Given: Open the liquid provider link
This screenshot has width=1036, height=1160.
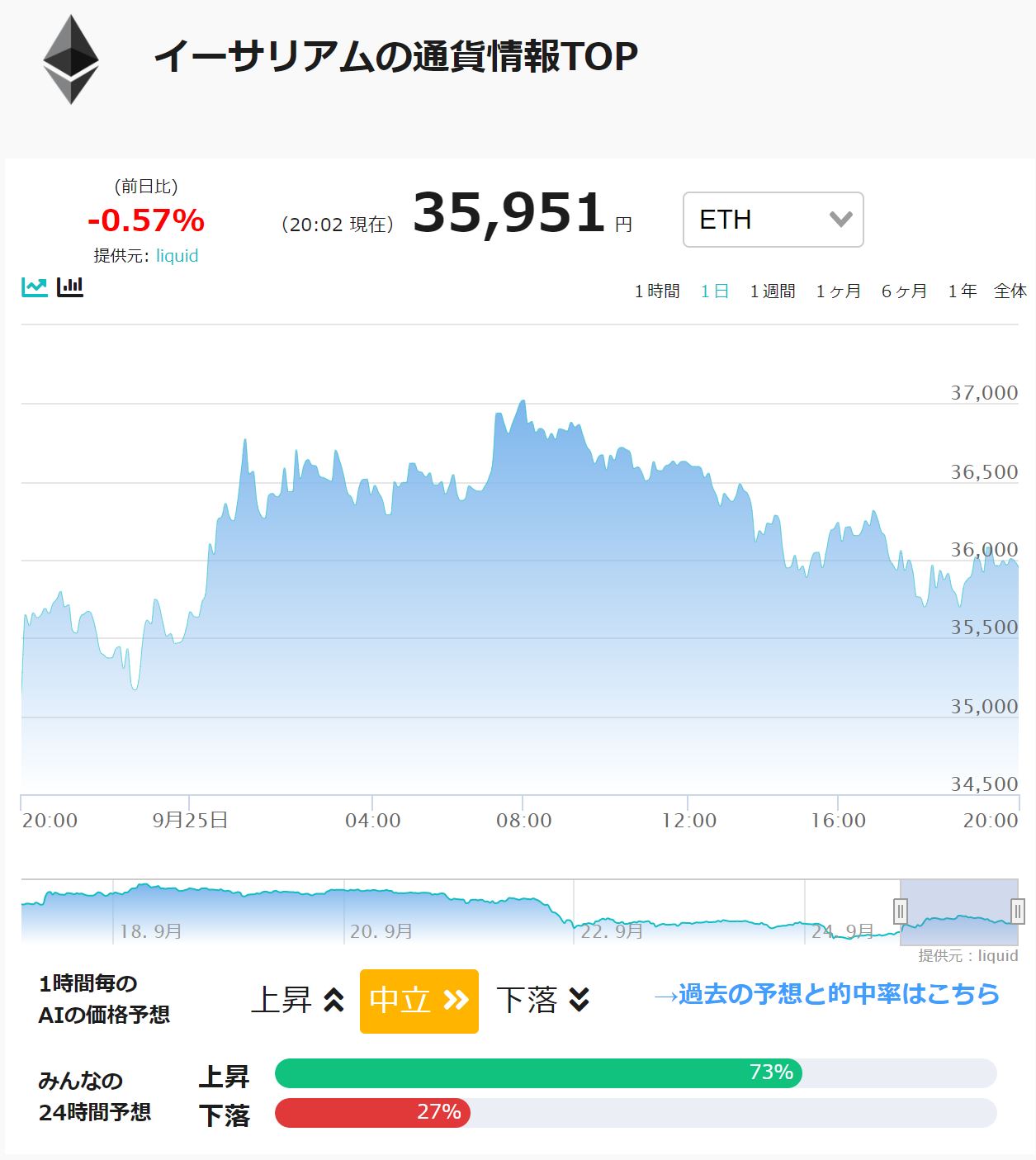Looking at the screenshot, I should 177,256.
